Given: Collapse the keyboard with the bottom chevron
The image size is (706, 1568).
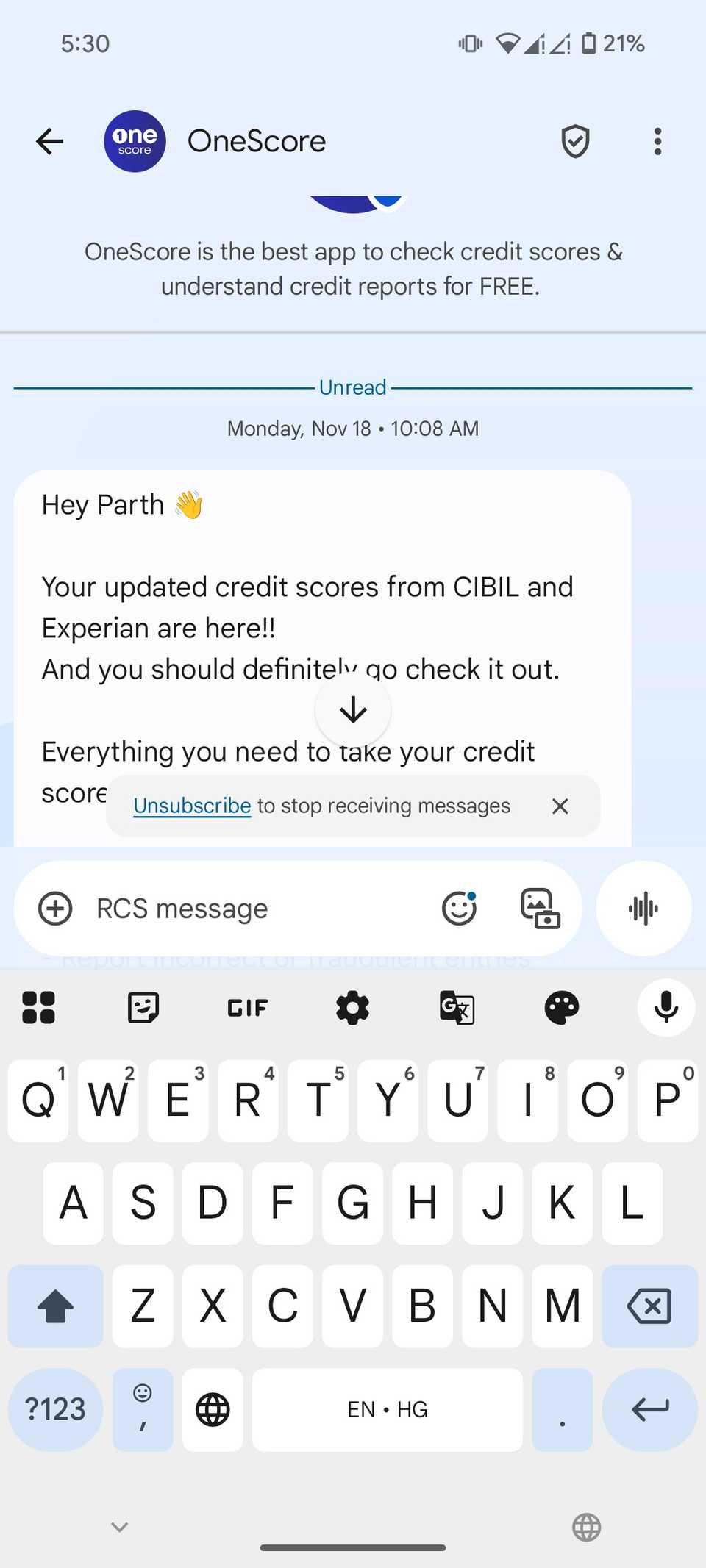Looking at the screenshot, I should pyautogui.click(x=119, y=1526).
